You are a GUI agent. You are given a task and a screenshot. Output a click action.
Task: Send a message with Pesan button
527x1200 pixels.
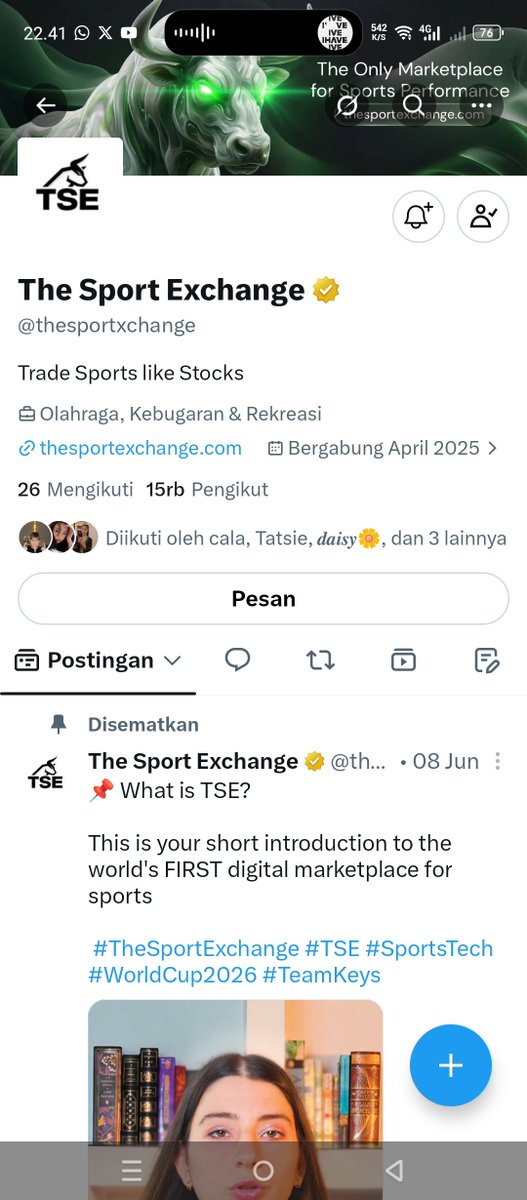point(263,599)
